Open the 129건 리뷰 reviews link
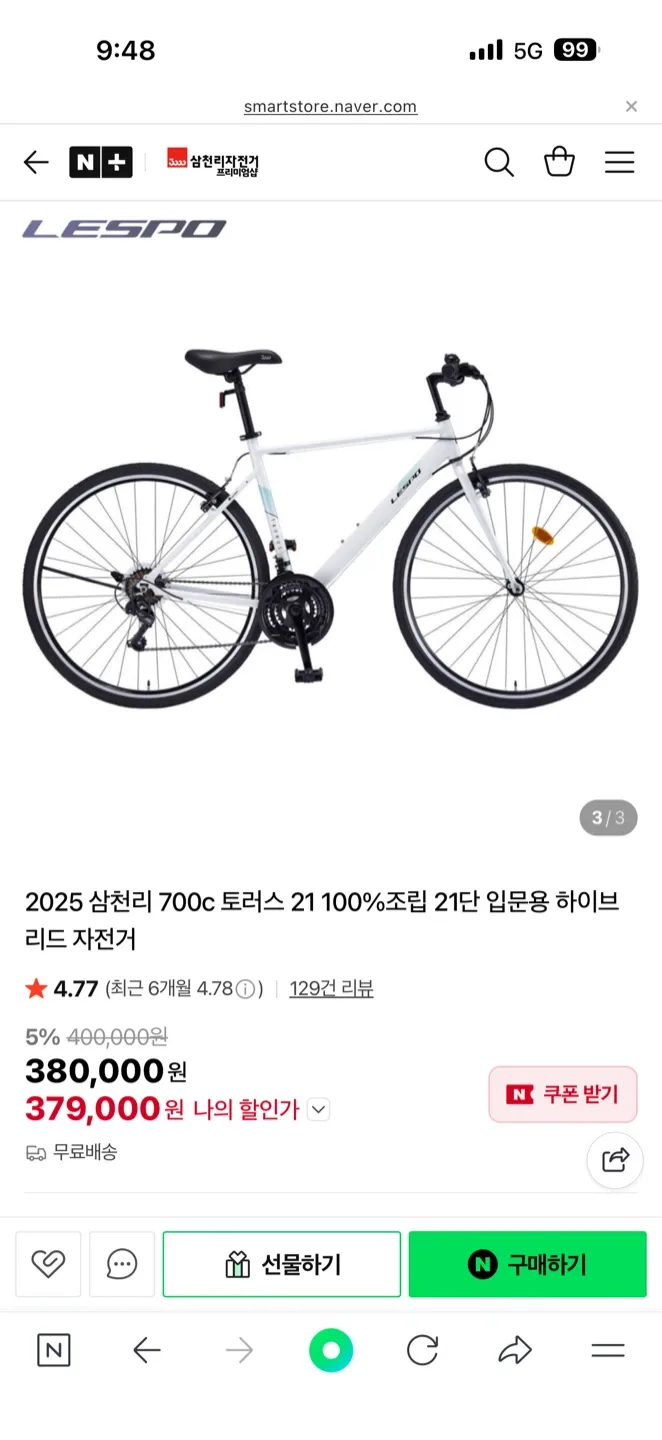The height and width of the screenshot is (1440, 662). tap(331, 989)
